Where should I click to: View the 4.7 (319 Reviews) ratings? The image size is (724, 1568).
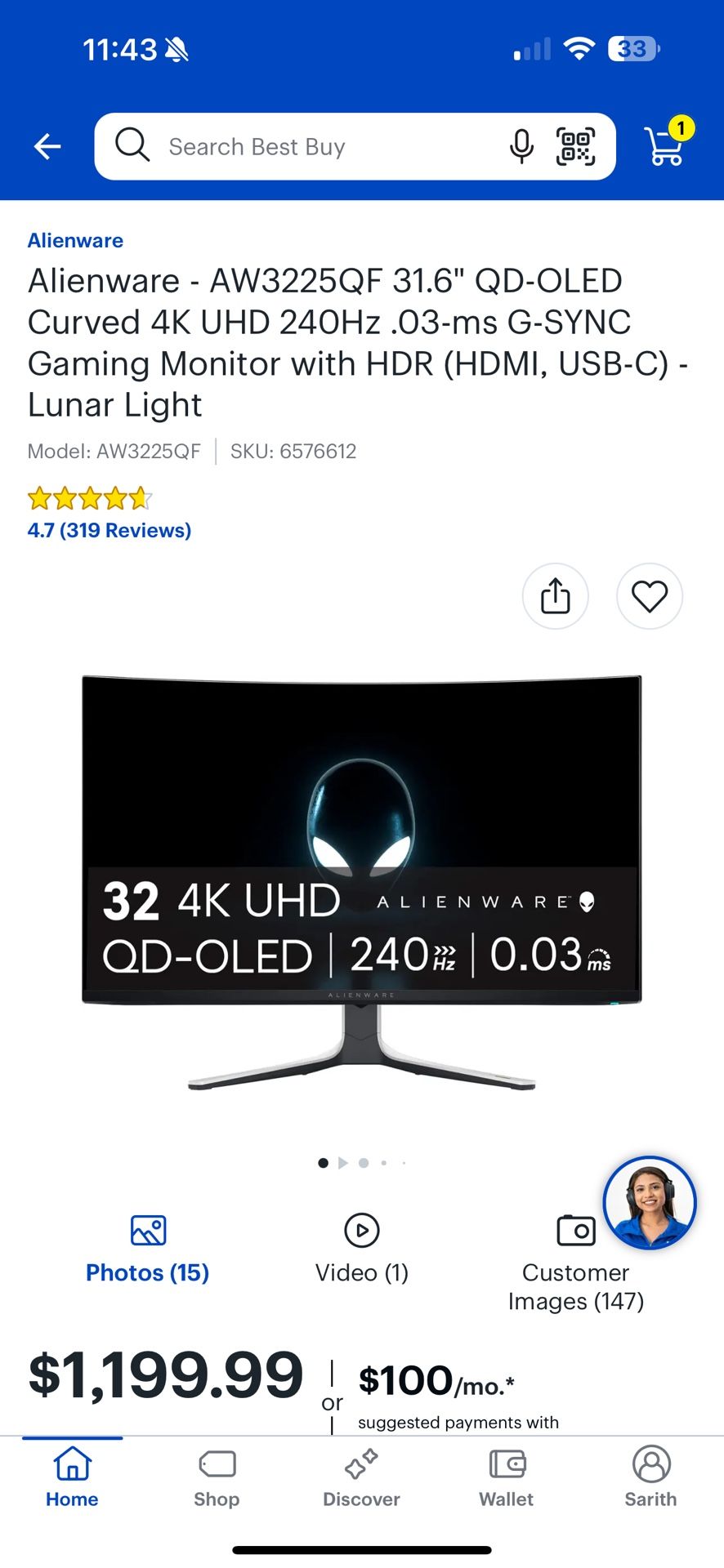[109, 530]
